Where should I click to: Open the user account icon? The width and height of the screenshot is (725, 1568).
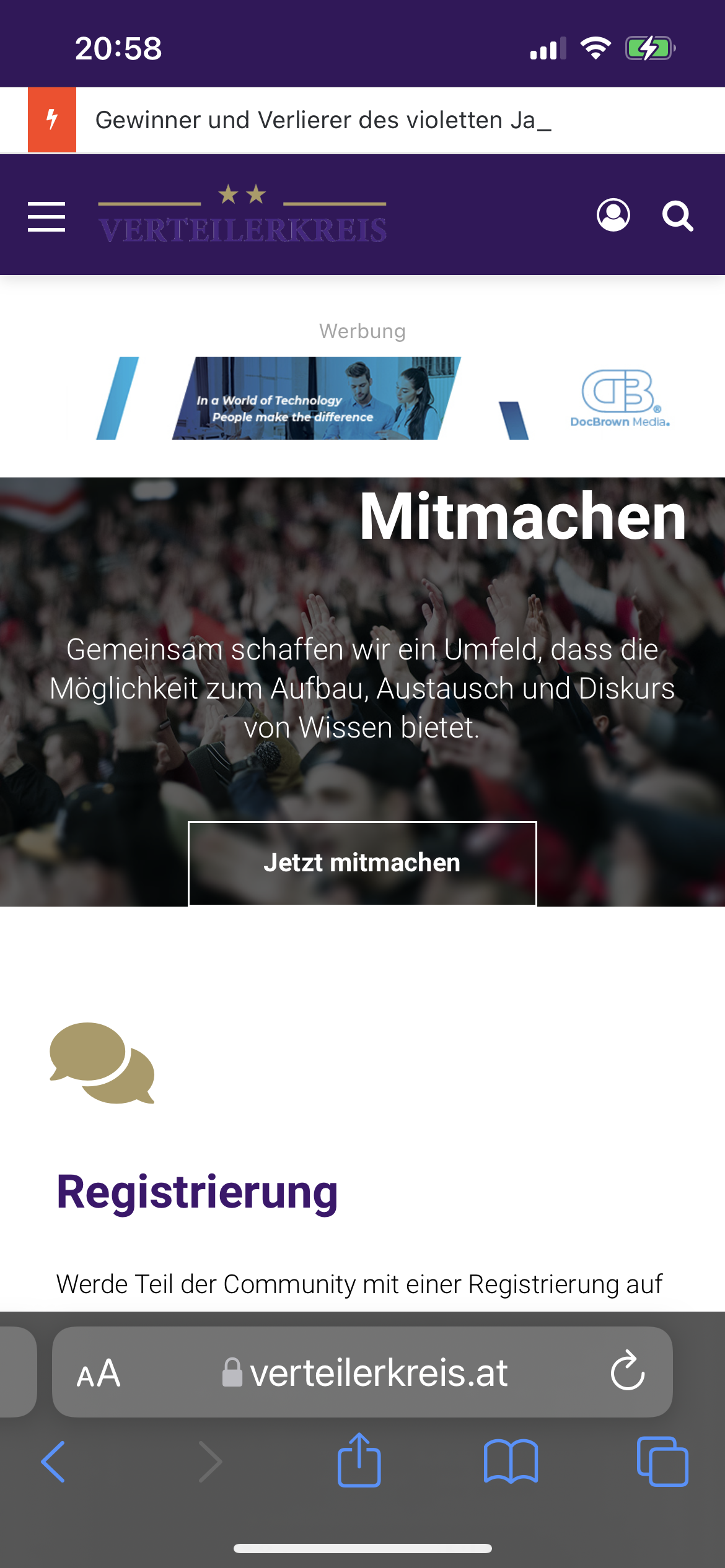pyautogui.click(x=613, y=216)
